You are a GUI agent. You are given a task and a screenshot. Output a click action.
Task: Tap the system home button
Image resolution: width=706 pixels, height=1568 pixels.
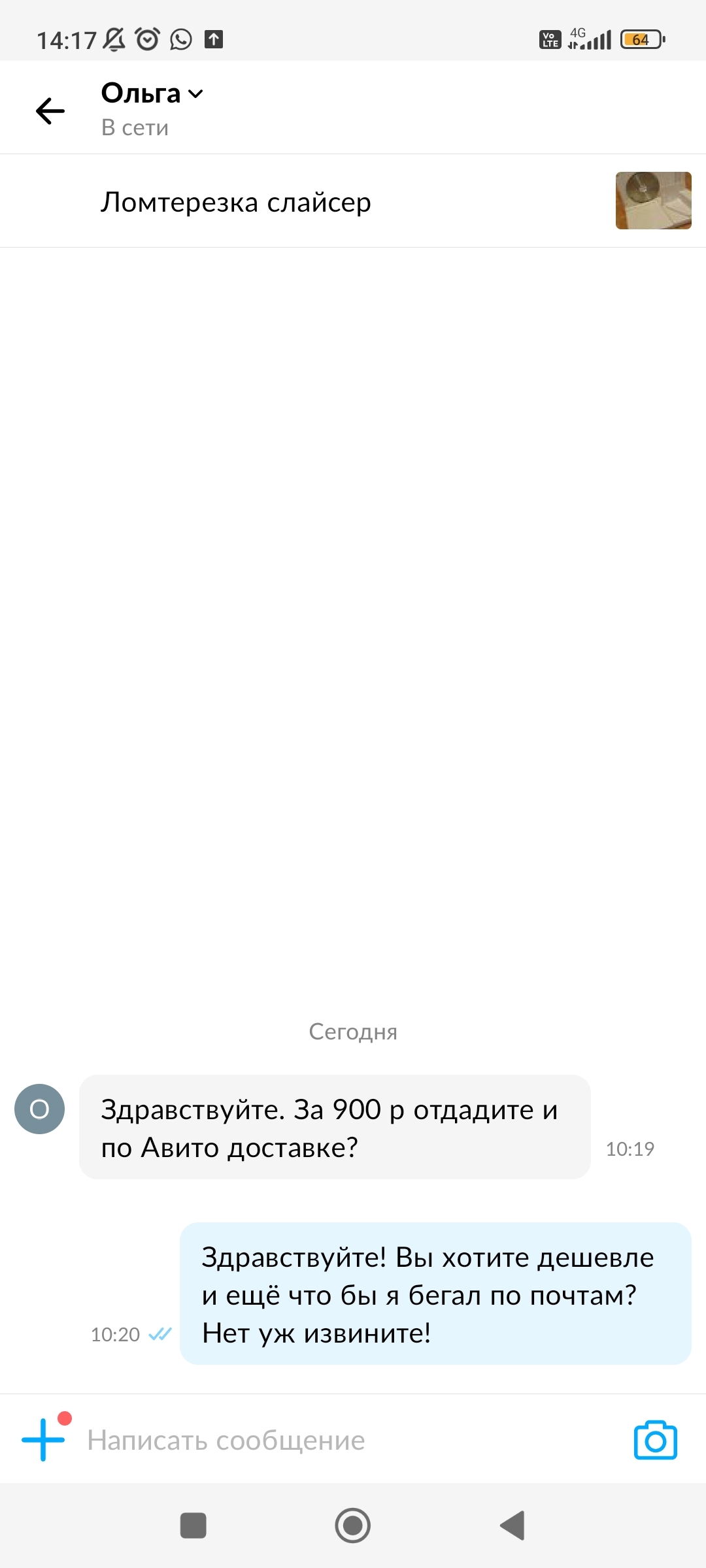pyautogui.click(x=353, y=1526)
